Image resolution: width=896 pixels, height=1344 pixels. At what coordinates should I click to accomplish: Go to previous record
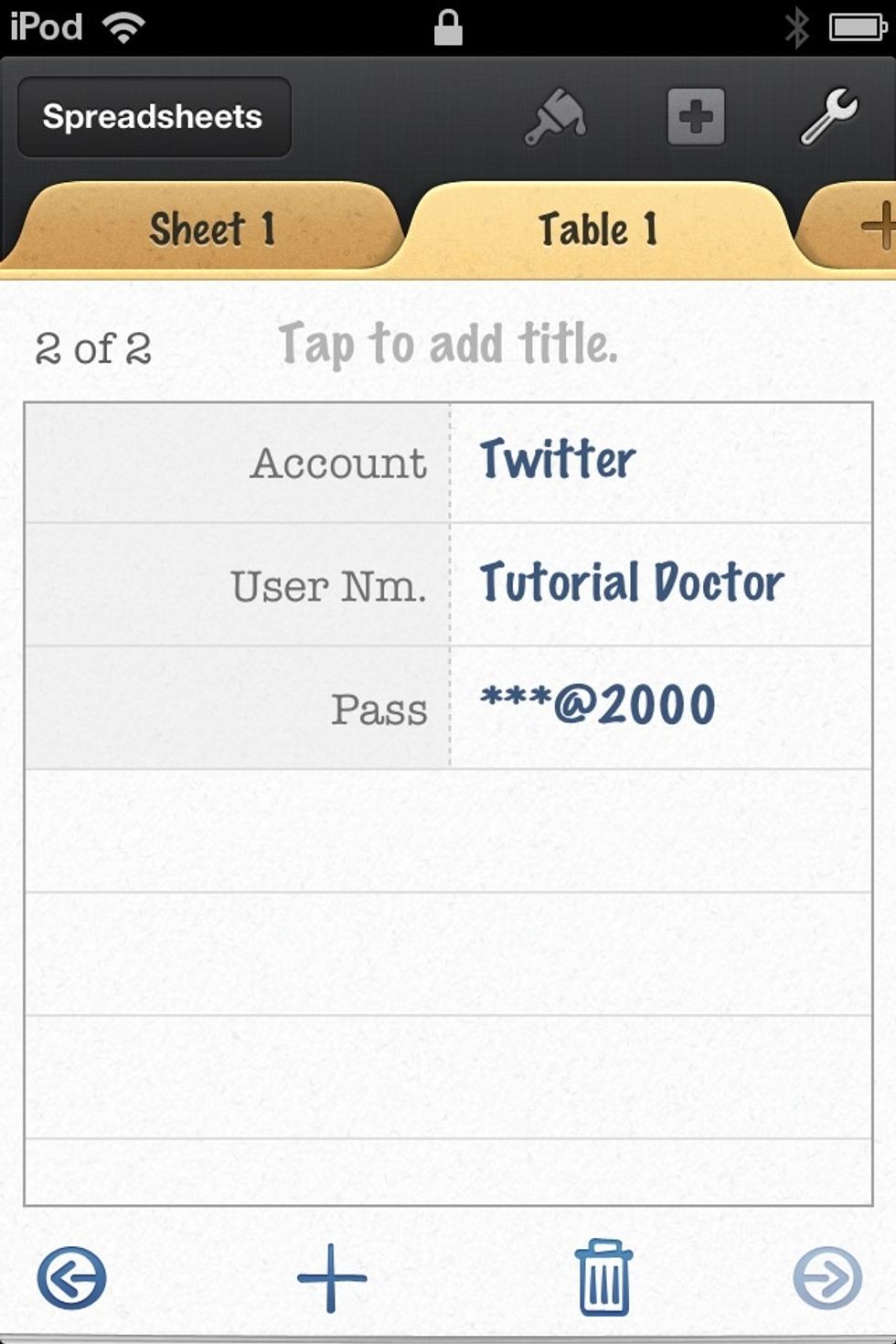71,1277
